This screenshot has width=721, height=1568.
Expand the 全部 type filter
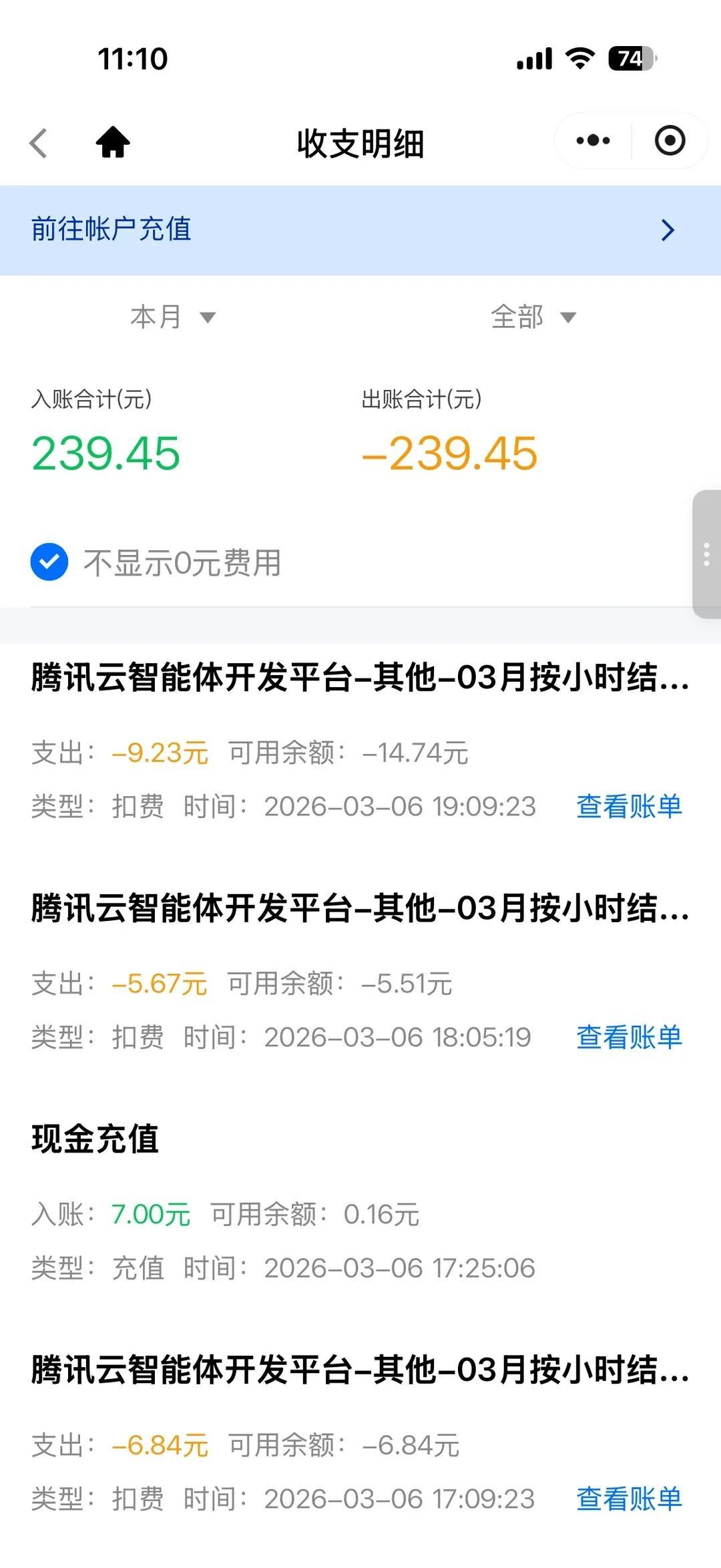(533, 317)
